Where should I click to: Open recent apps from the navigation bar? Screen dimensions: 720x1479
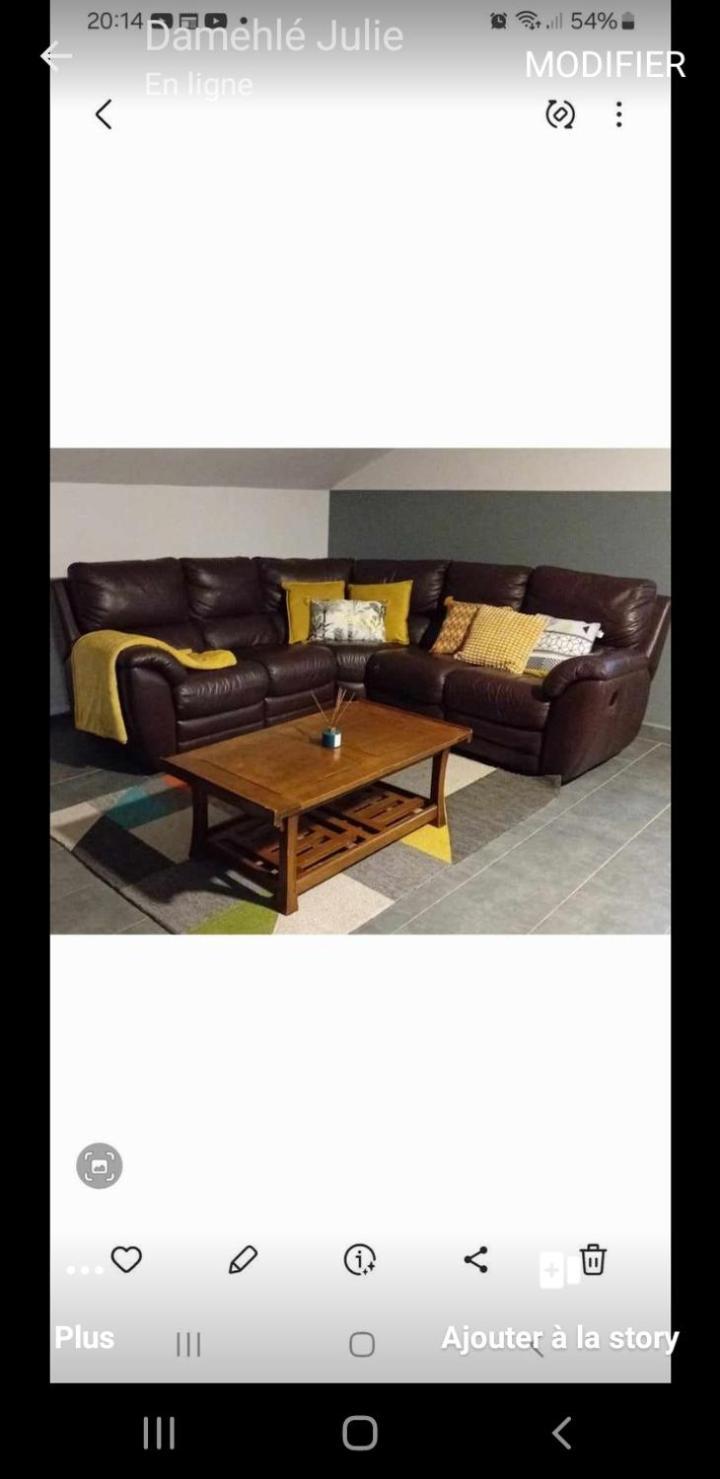(x=159, y=1433)
